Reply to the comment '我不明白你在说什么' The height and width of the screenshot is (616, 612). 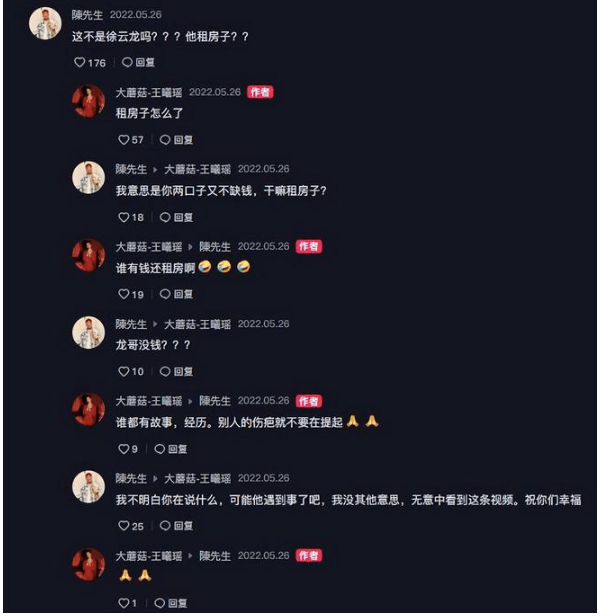point(178,526)
